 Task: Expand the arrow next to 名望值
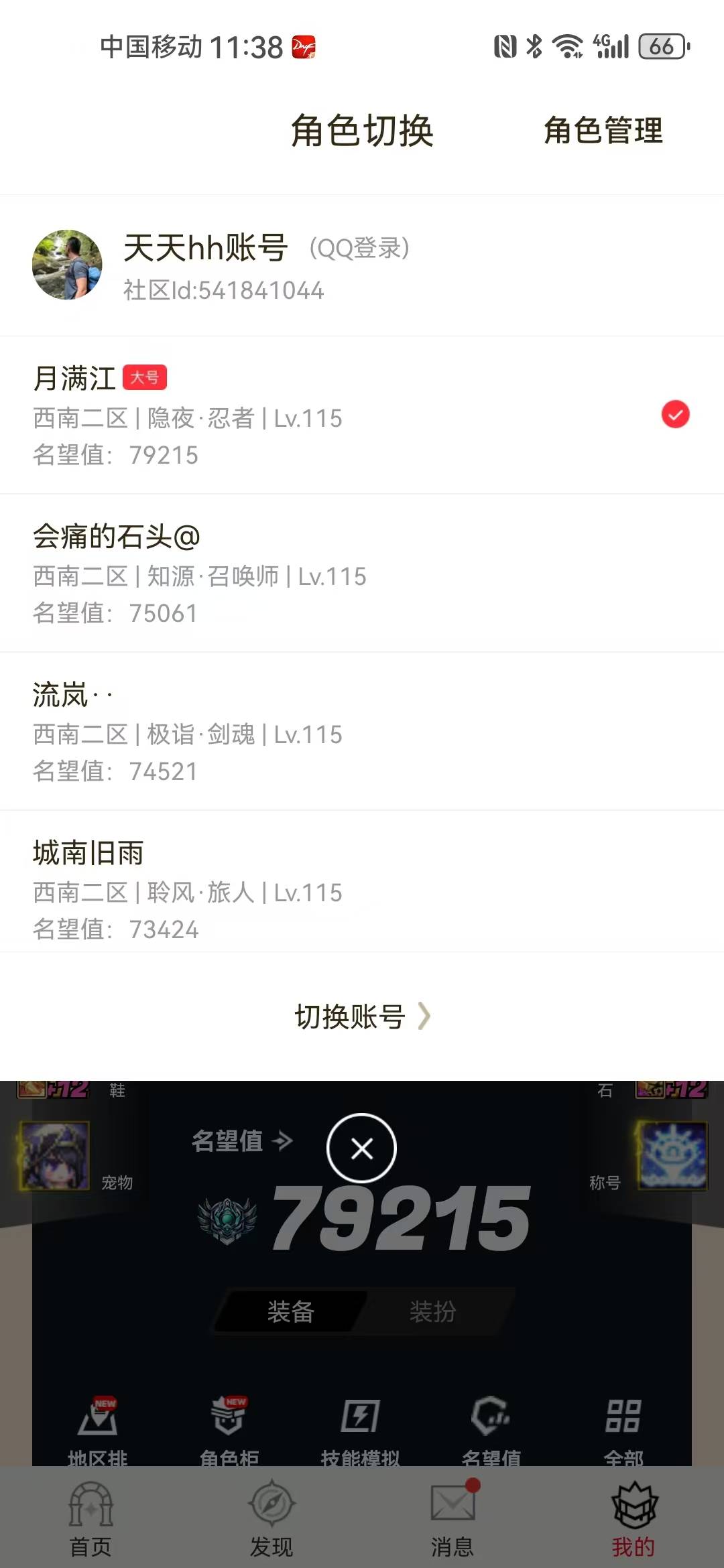[x=284, y=1141]
